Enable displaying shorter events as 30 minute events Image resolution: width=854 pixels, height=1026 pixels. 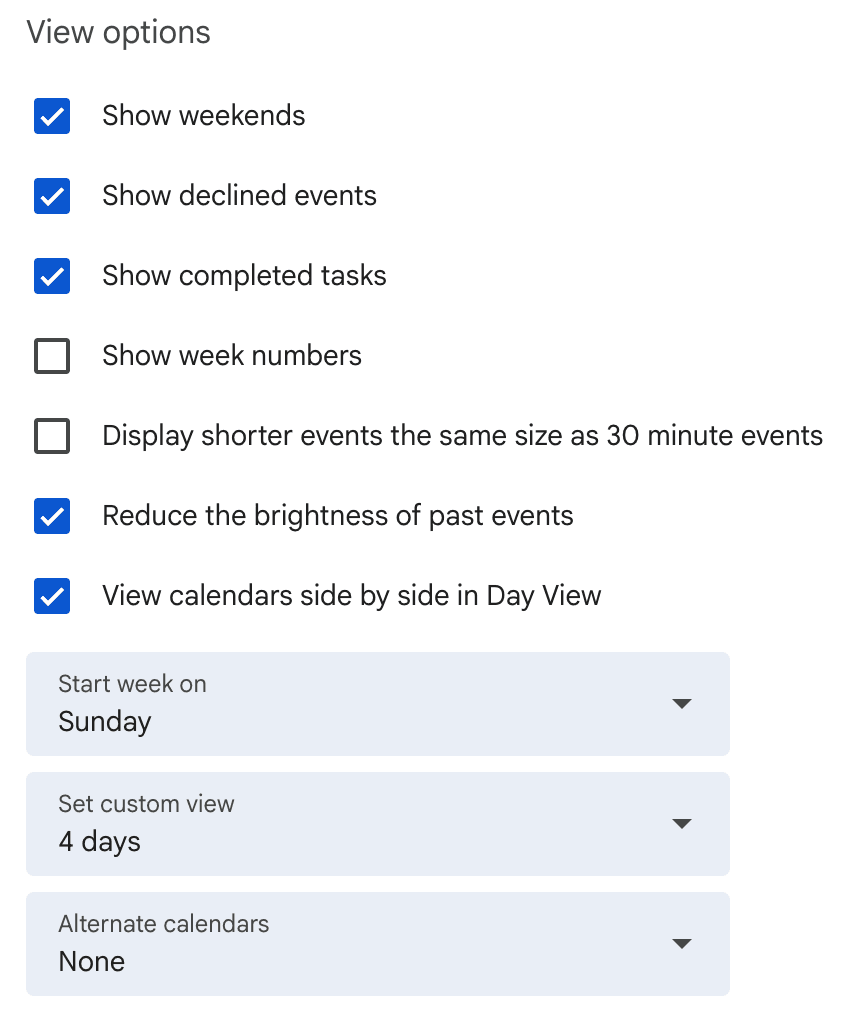click(51, 436)
